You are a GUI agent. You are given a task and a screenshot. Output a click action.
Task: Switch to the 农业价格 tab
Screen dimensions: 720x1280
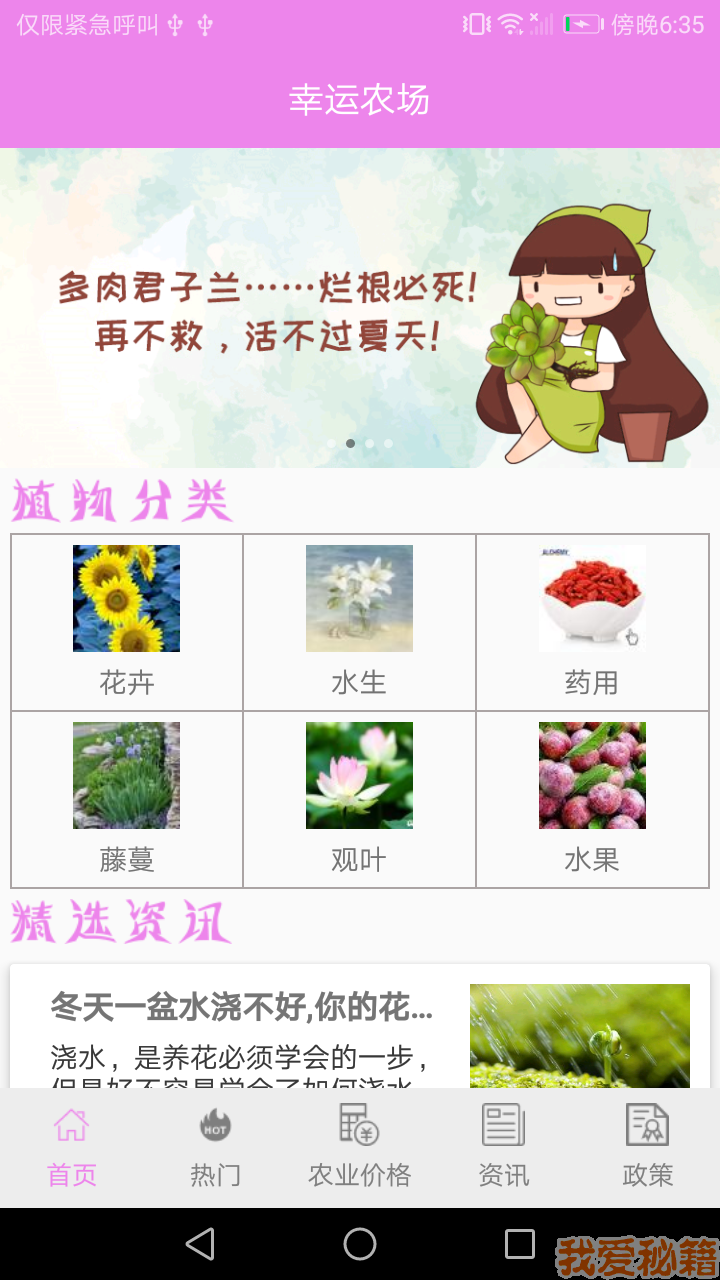tap(359, 1148)
